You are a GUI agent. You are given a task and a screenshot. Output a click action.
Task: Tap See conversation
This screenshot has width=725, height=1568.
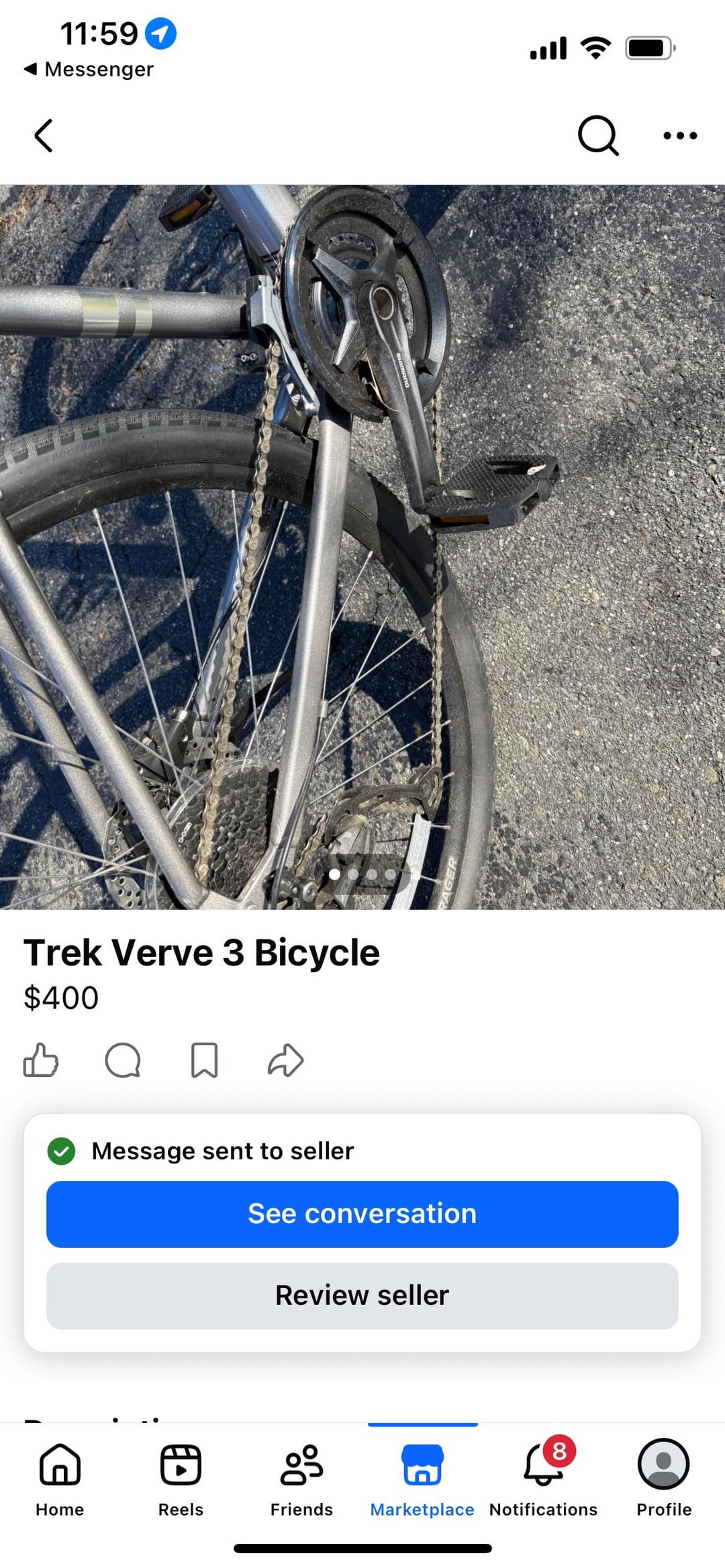362,1214
